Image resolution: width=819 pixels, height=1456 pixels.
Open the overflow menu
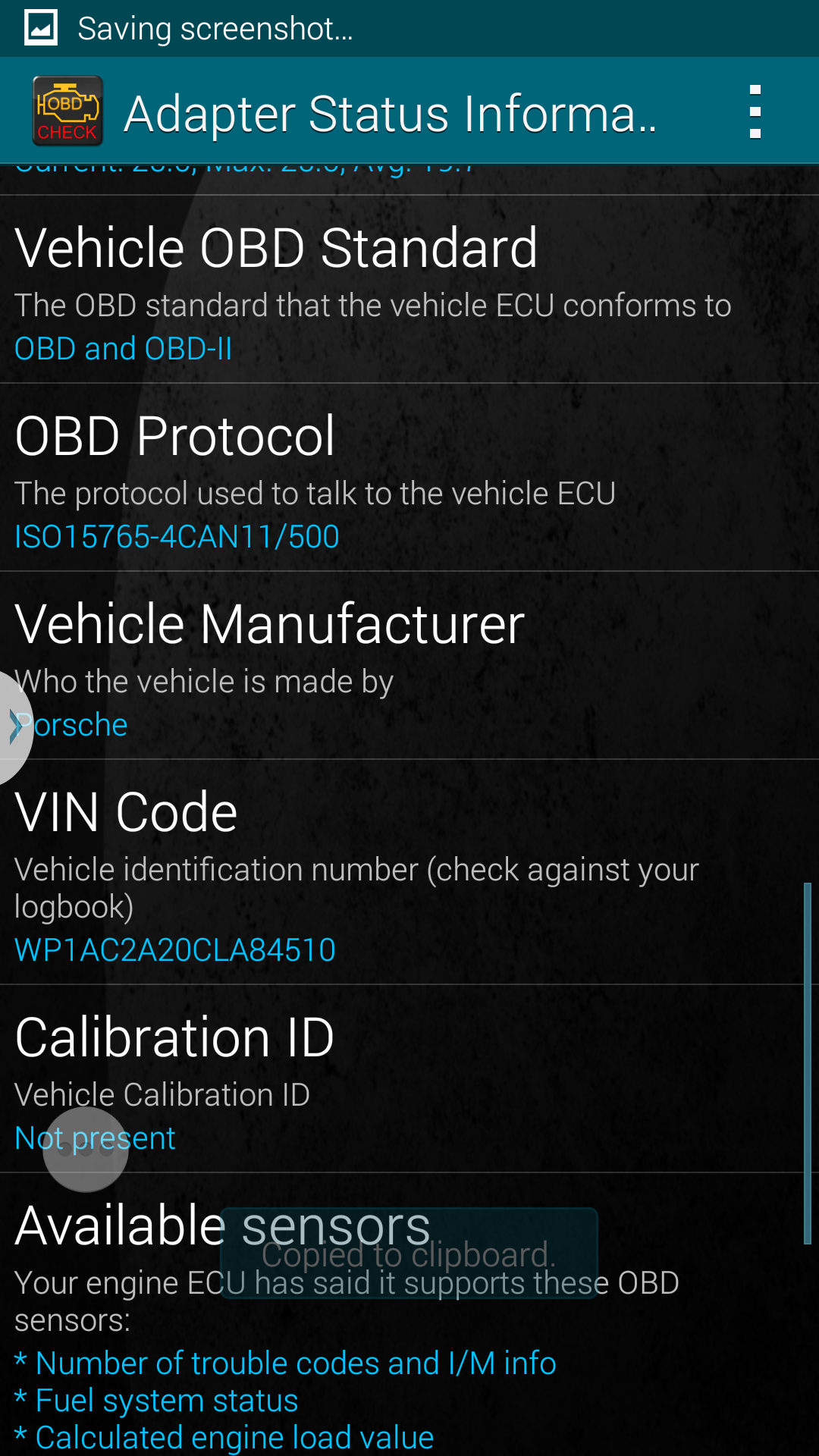click(755, 112)
